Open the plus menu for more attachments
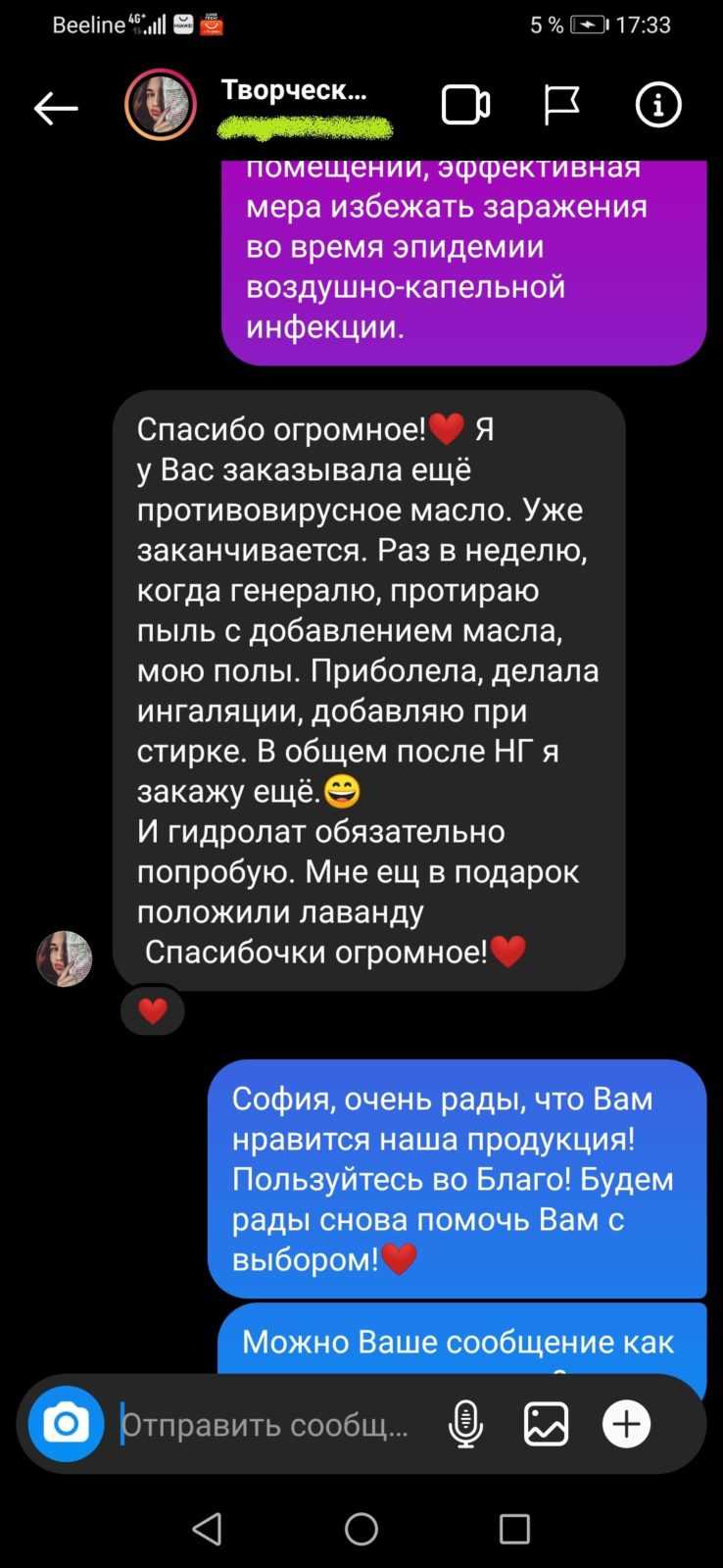This screenshot has width=723, height=1568. click(627, 1424)
